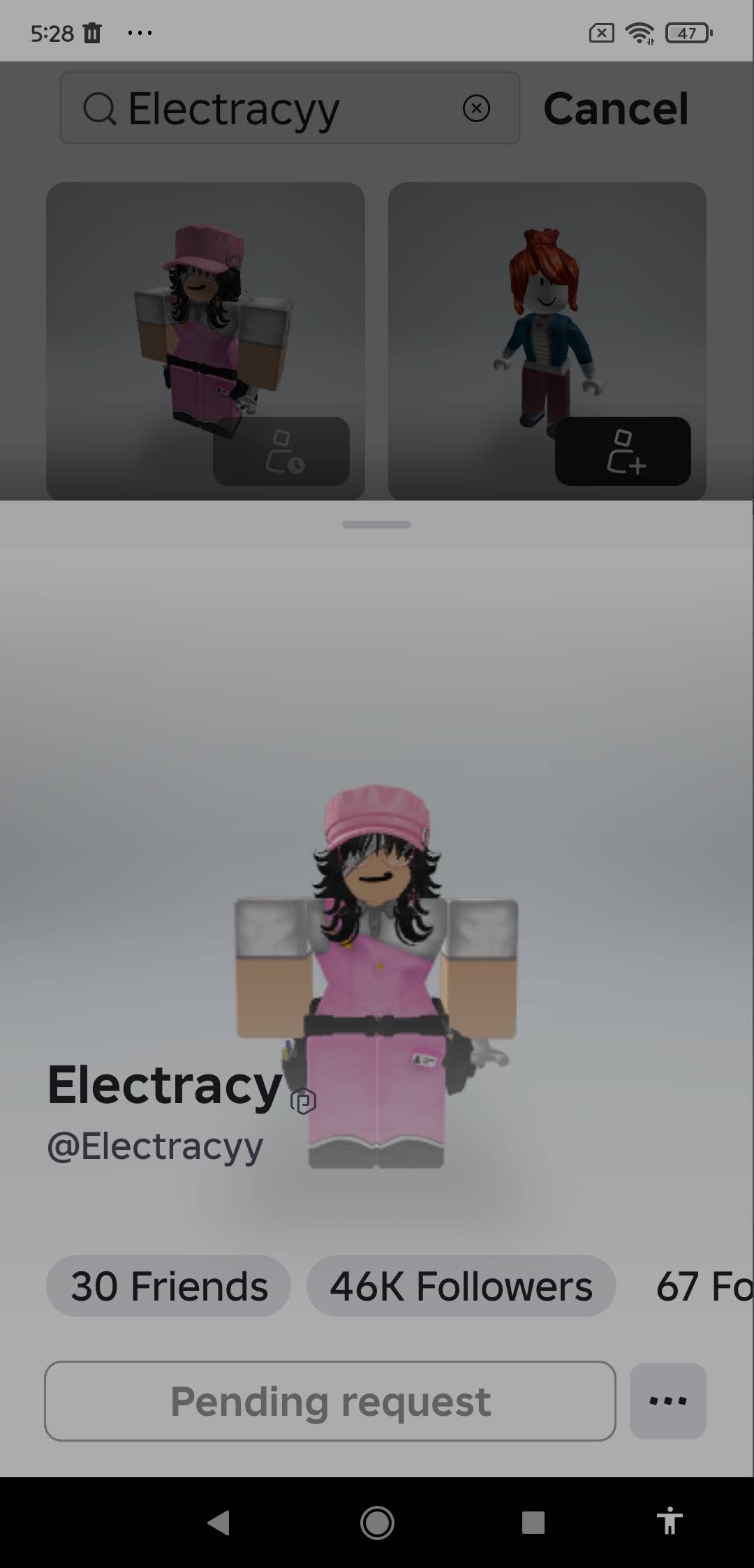754x1568 pixels.
Task: Tap the Electracyy search field
Action: click(x=289, y=108)
